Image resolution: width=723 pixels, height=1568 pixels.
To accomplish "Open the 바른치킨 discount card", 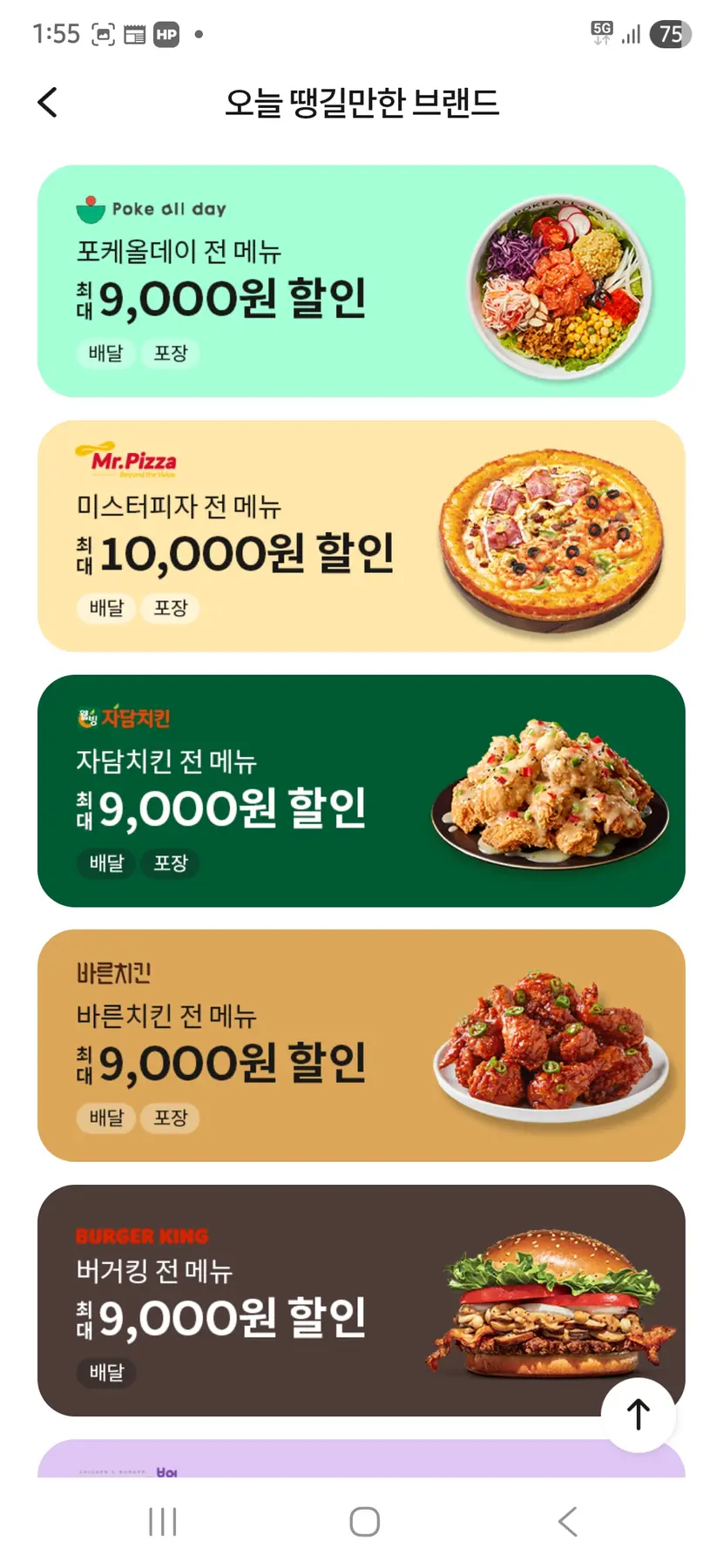I will (x=361, y=1044).
